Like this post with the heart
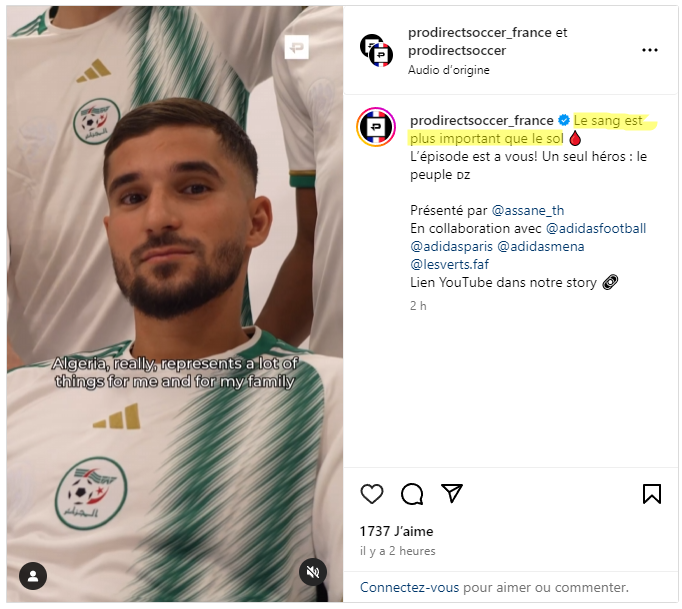The image size is (682, 609). [x=372, y=494]
